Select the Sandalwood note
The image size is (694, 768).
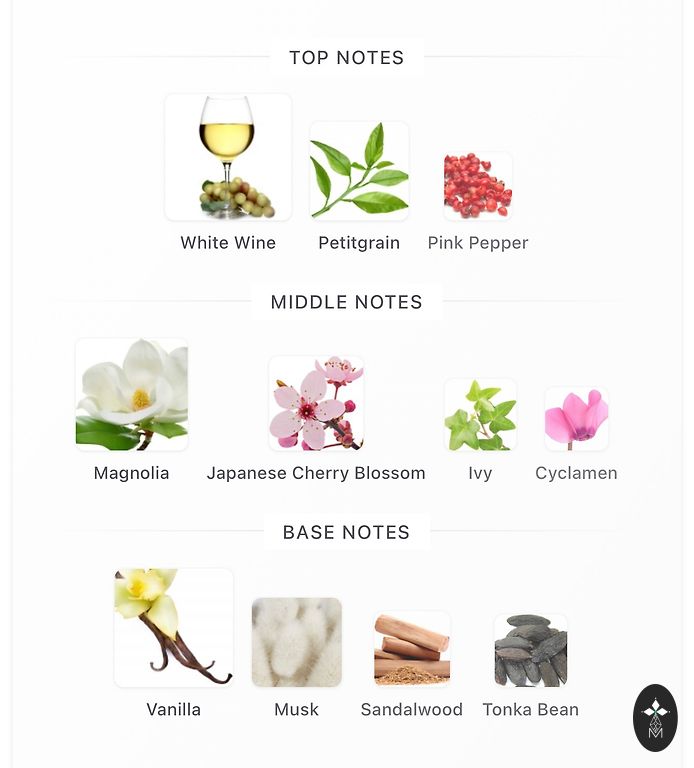(x=412, y=649)
